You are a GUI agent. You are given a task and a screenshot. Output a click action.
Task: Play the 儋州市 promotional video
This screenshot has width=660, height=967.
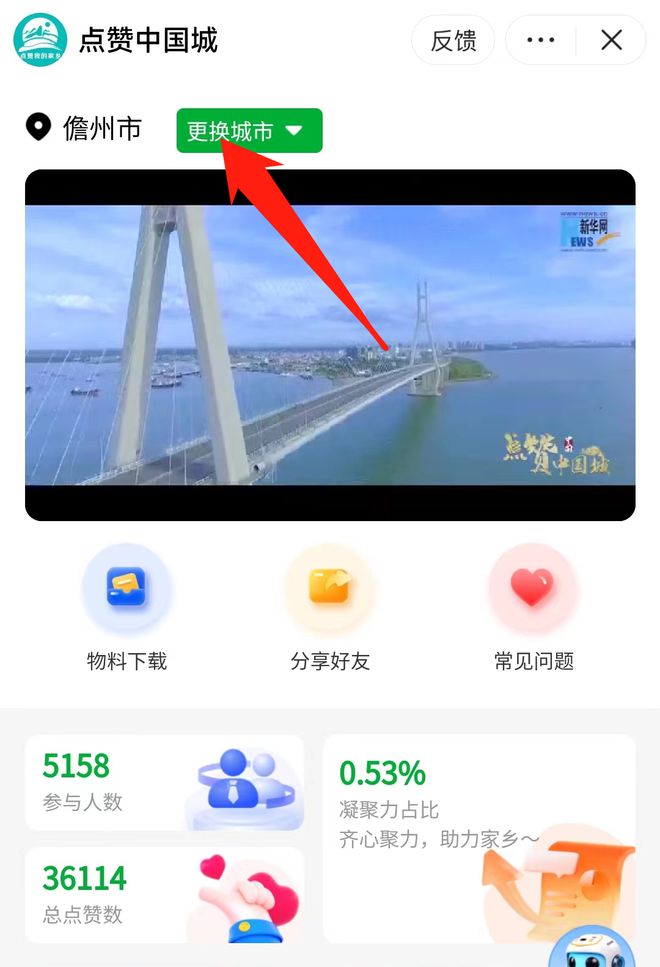[330, 345]
